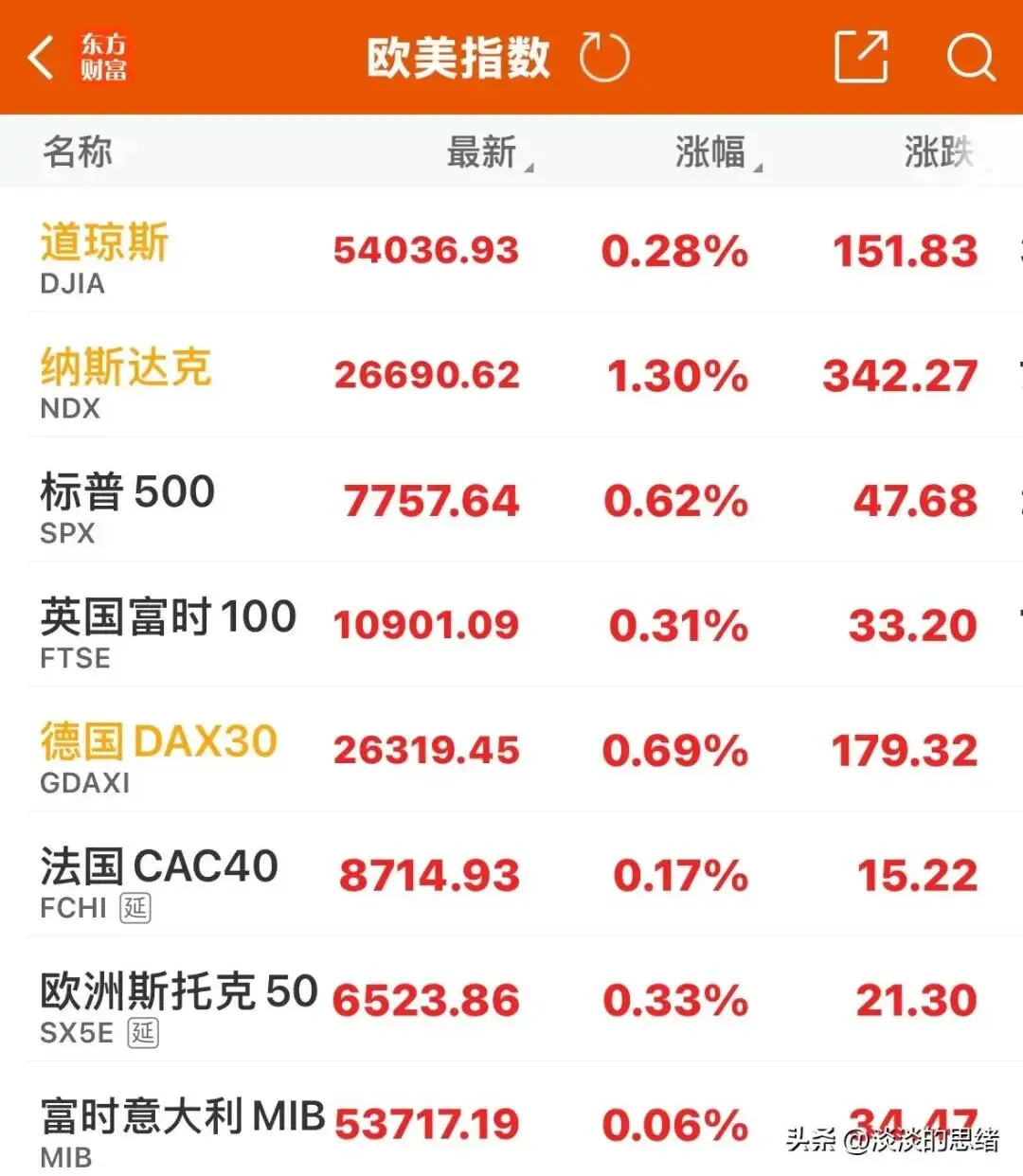
Task: View 标普 500 index details
Action: pyautogui.click(x=511, y=500)
